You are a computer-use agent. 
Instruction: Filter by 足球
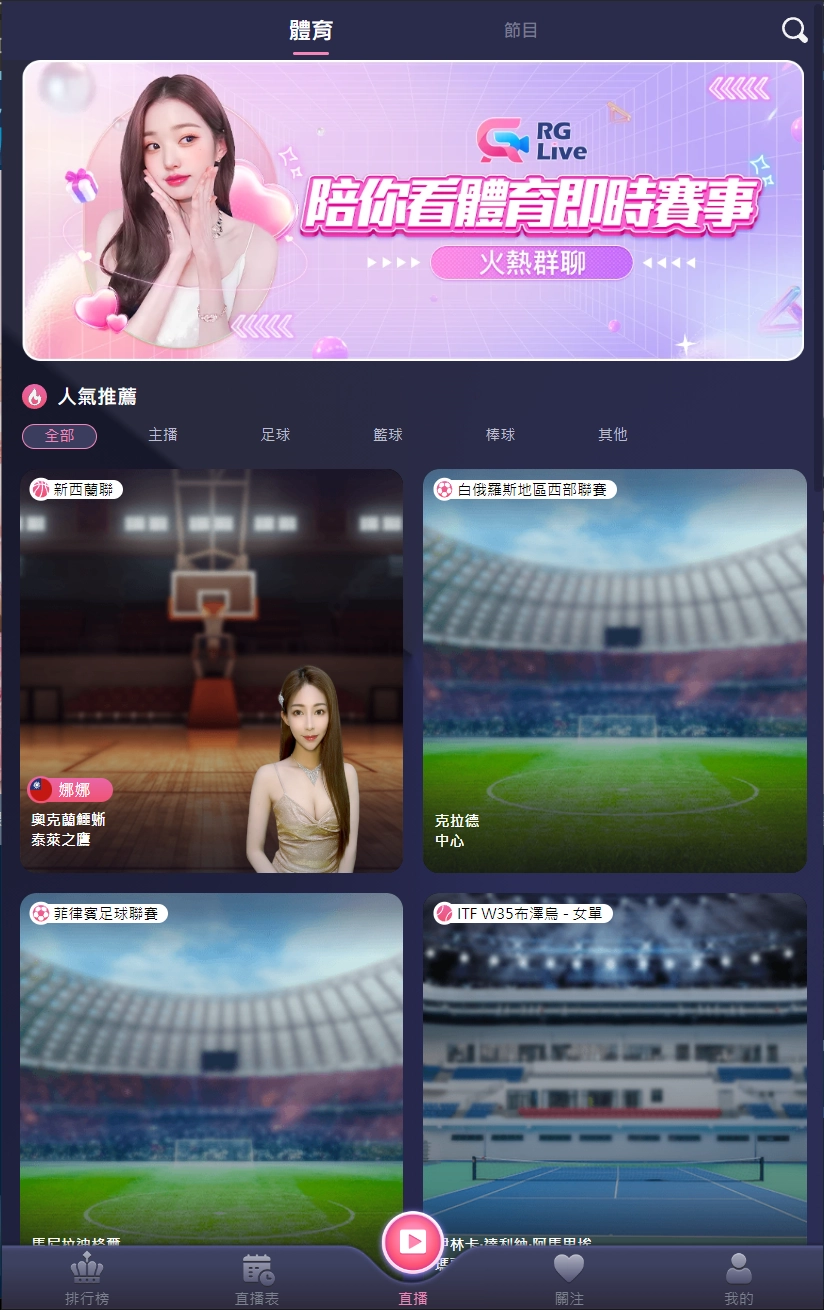[x=275, y=435]
